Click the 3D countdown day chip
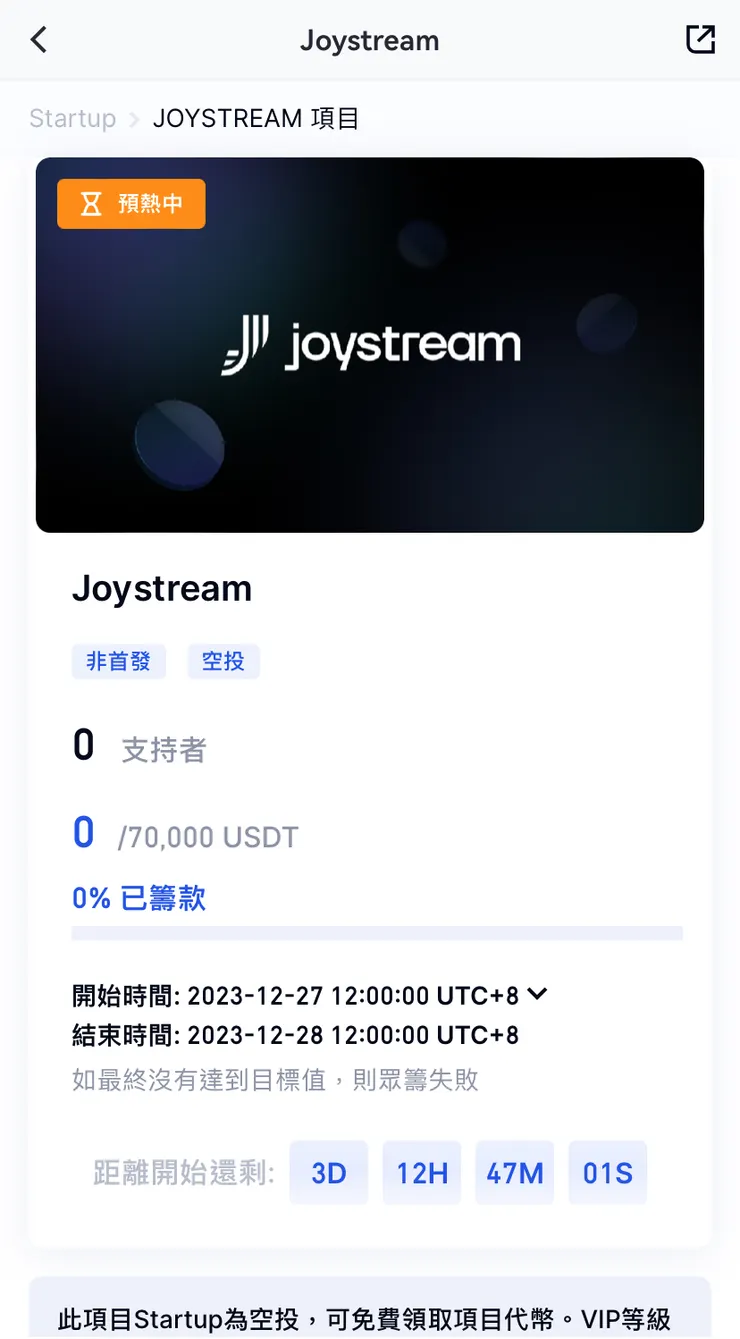The width and height of the screenshot is (740, 1339). click(x=329, y=1172)
